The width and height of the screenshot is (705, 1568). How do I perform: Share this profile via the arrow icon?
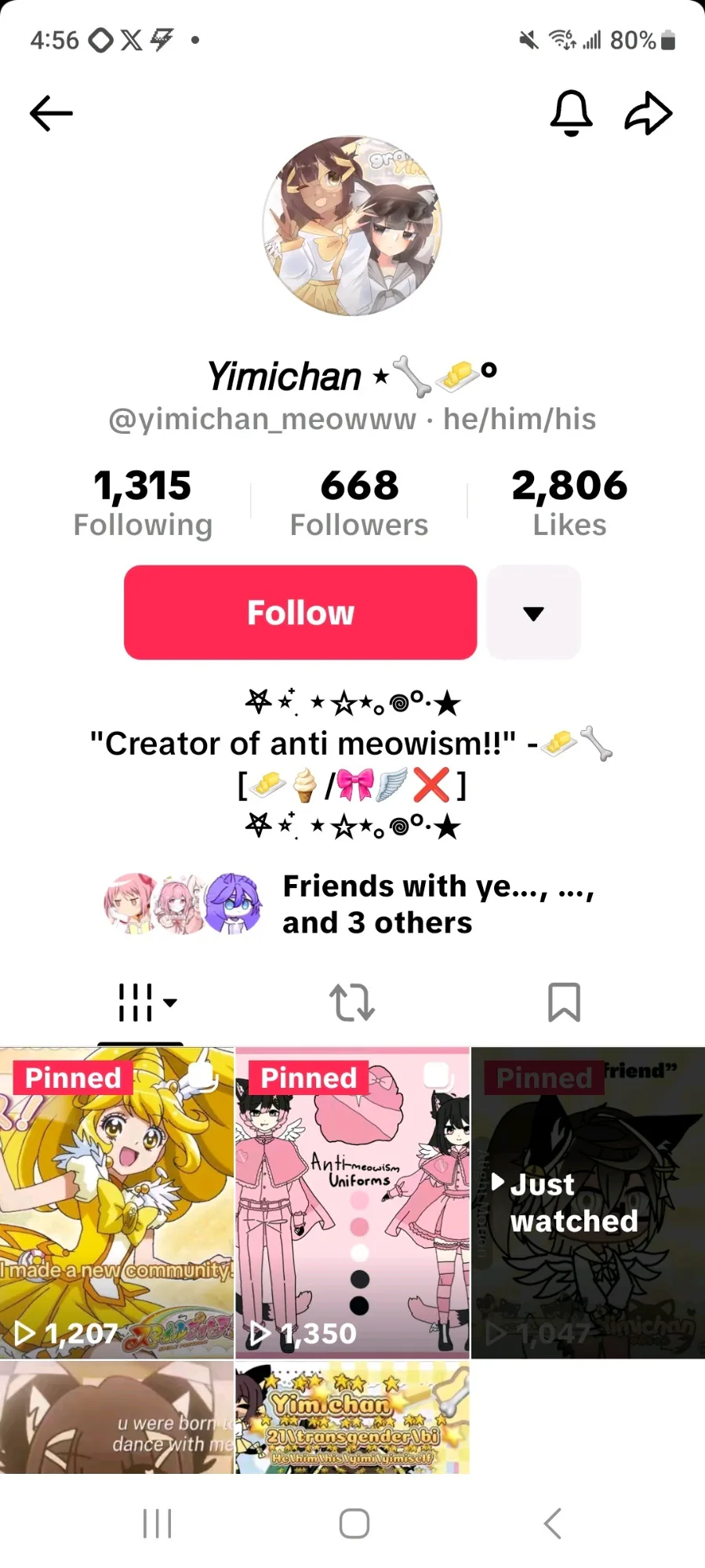[x=648, y=114]
